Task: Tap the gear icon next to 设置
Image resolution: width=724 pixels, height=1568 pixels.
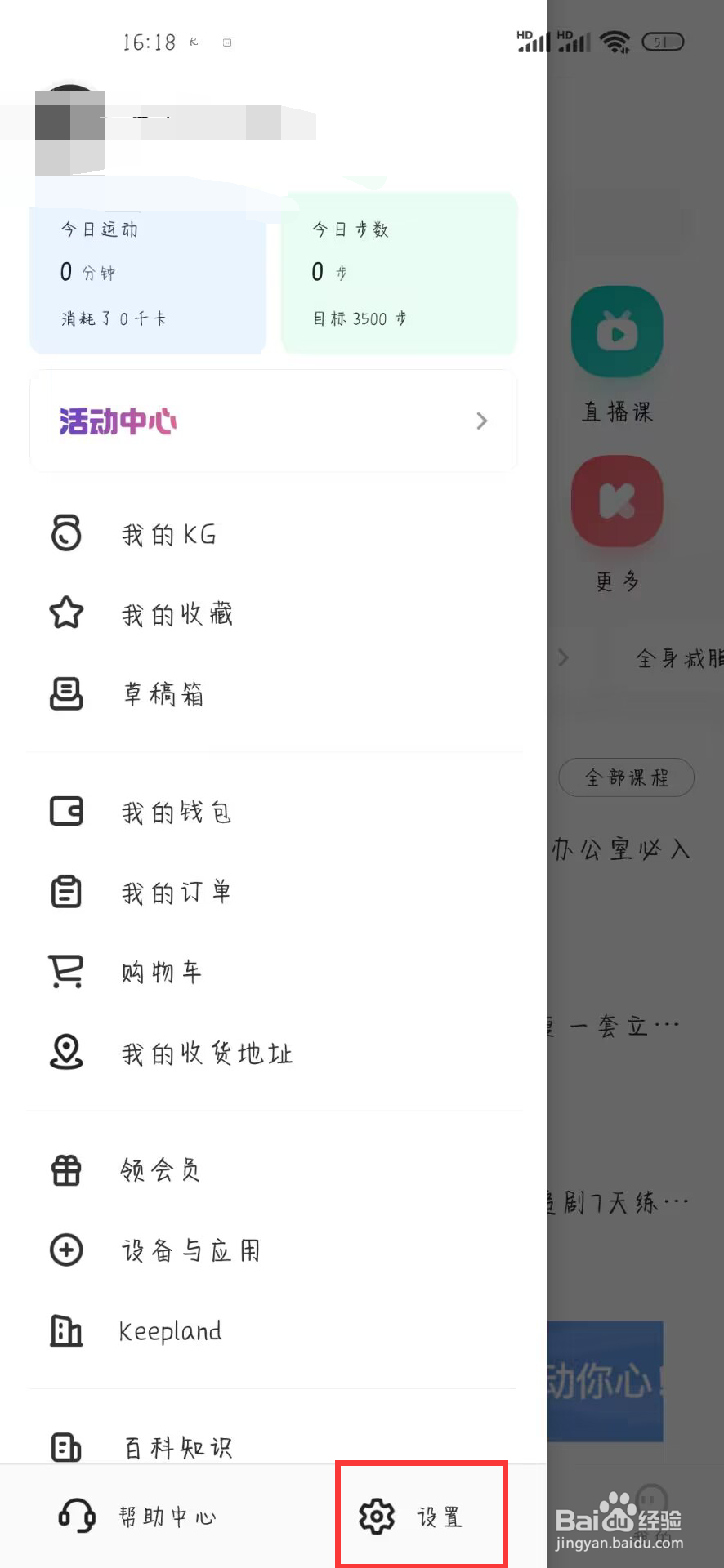Action: 377,1517
